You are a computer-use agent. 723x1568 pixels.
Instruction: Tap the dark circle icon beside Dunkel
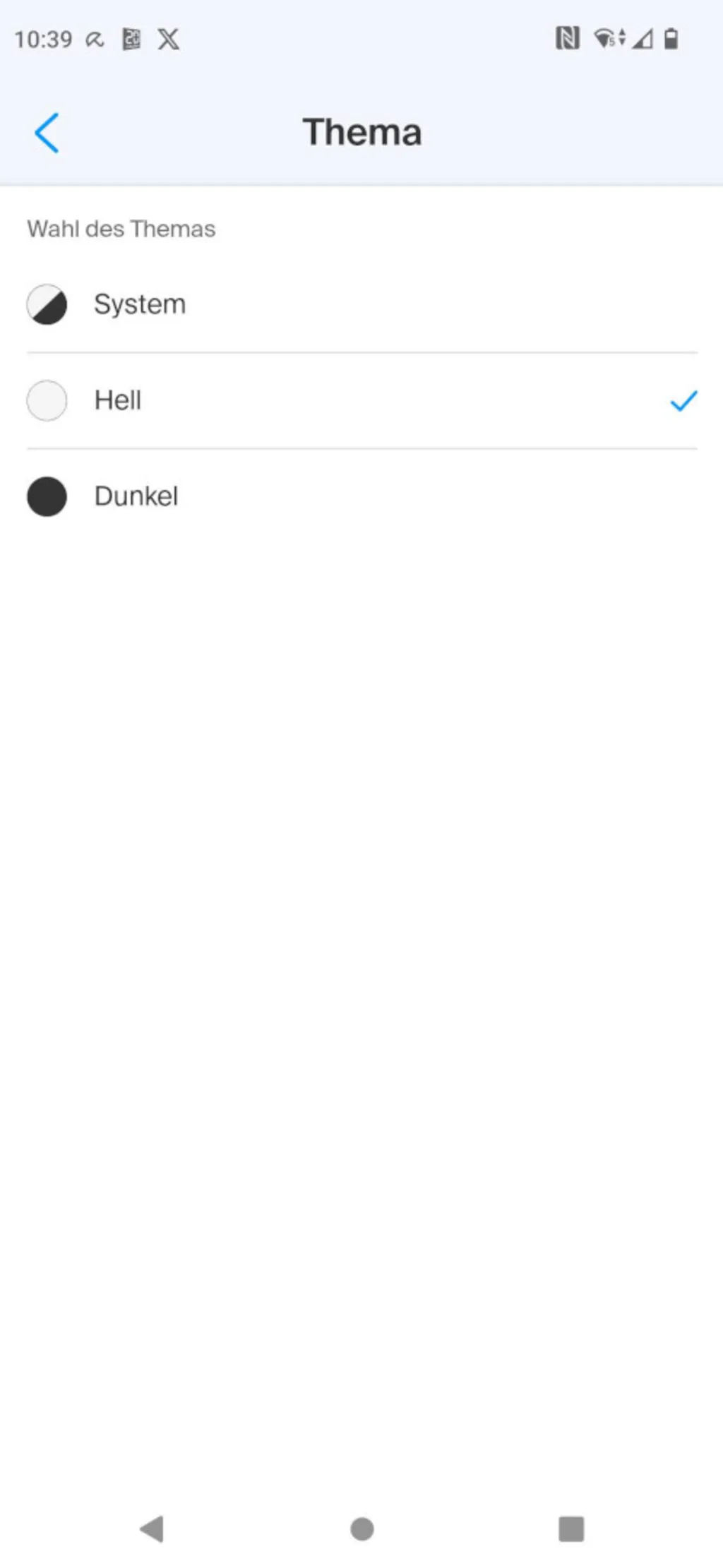(x=47, y=496)
